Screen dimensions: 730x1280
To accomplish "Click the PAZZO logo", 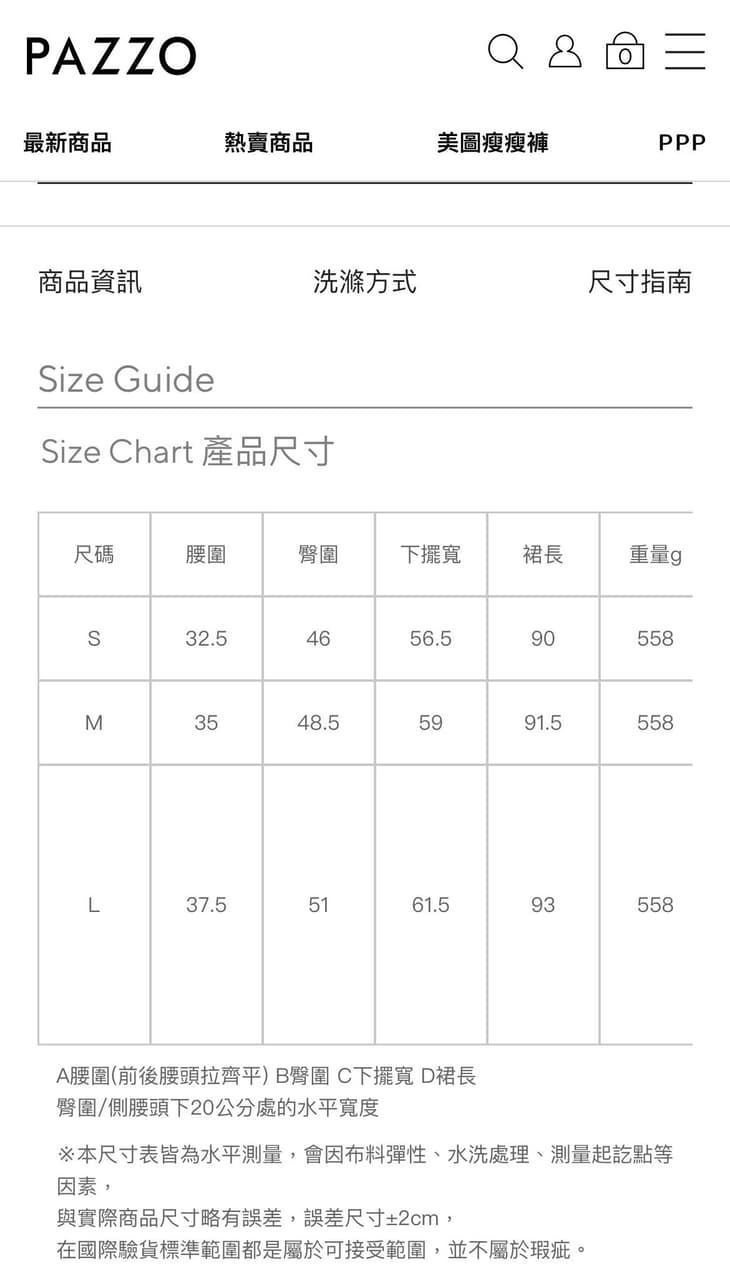I will pyautogui.click(x=112, y=55).
